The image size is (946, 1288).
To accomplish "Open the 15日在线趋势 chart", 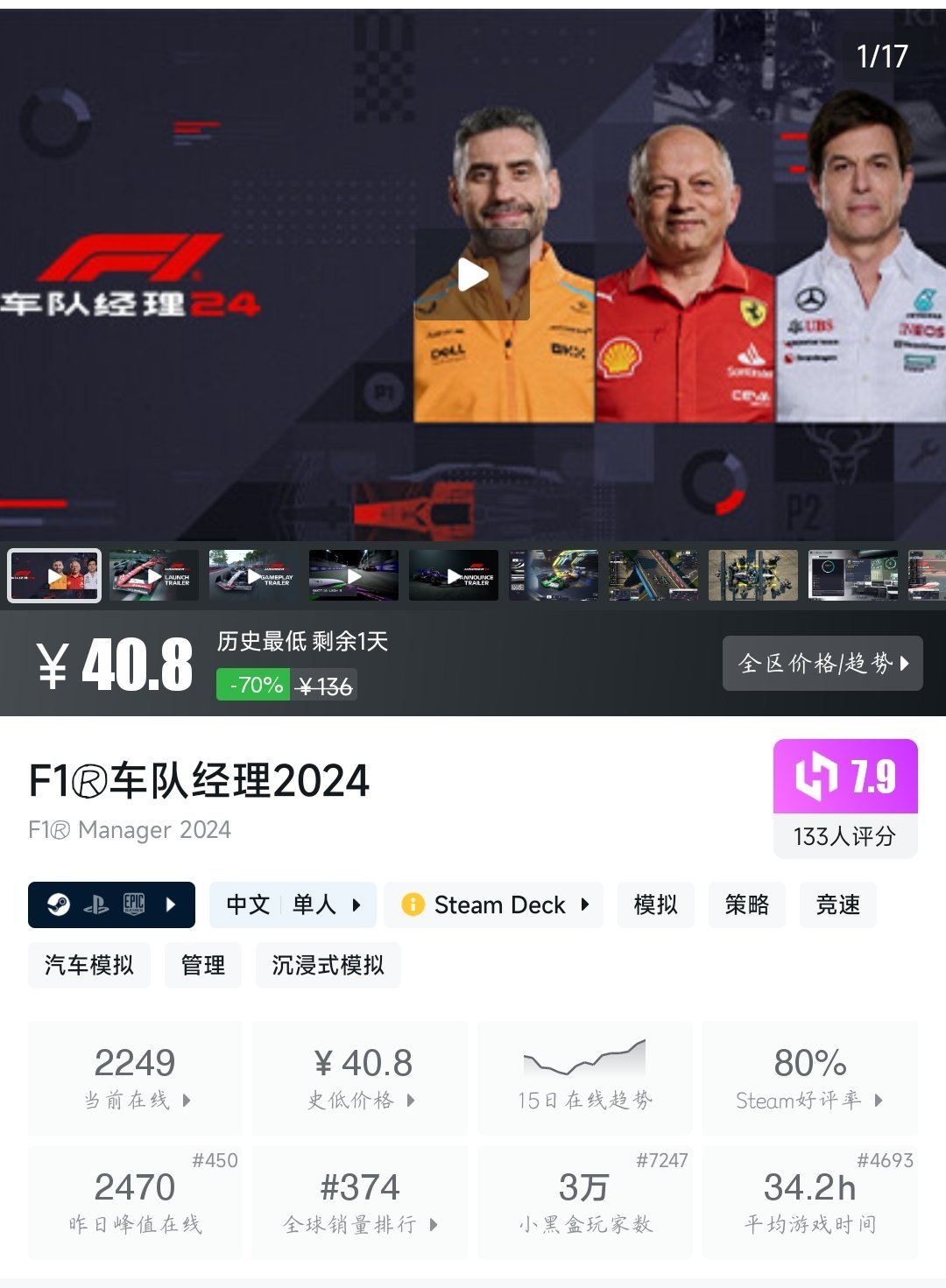I will click(585, 1078).
